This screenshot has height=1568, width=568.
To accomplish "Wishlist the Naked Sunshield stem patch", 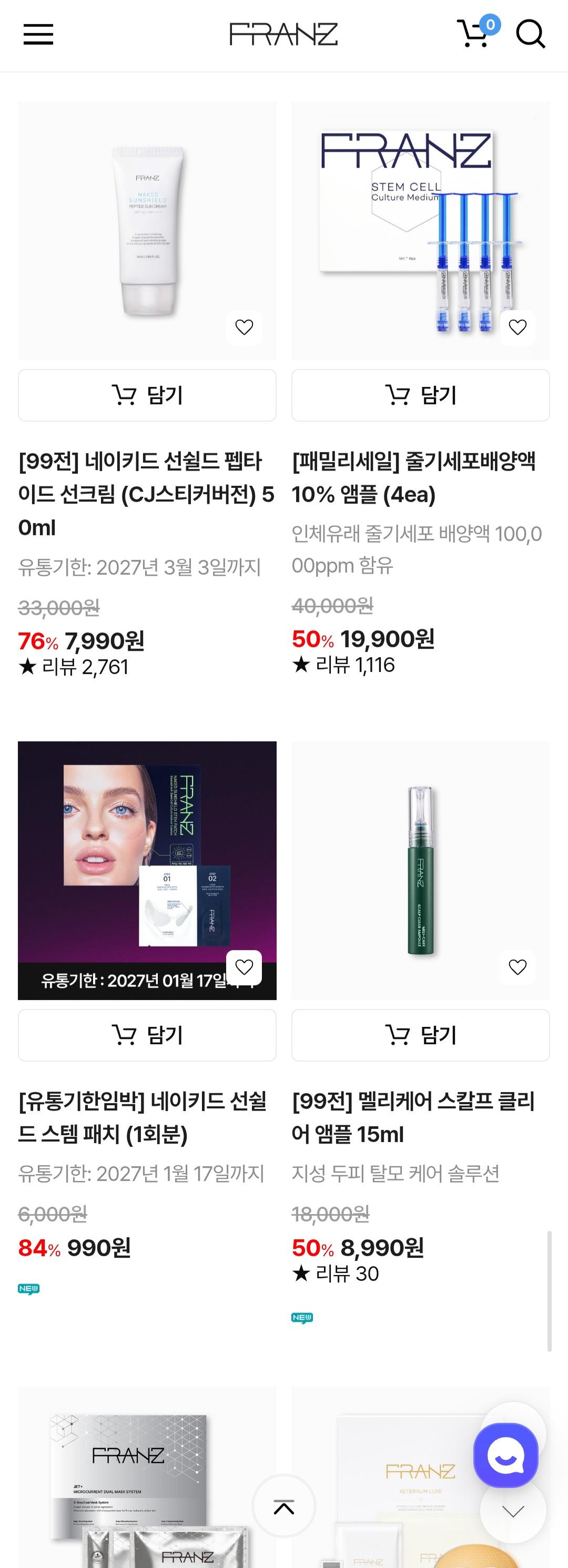I will pyautogui.click(x=244, y=967).
